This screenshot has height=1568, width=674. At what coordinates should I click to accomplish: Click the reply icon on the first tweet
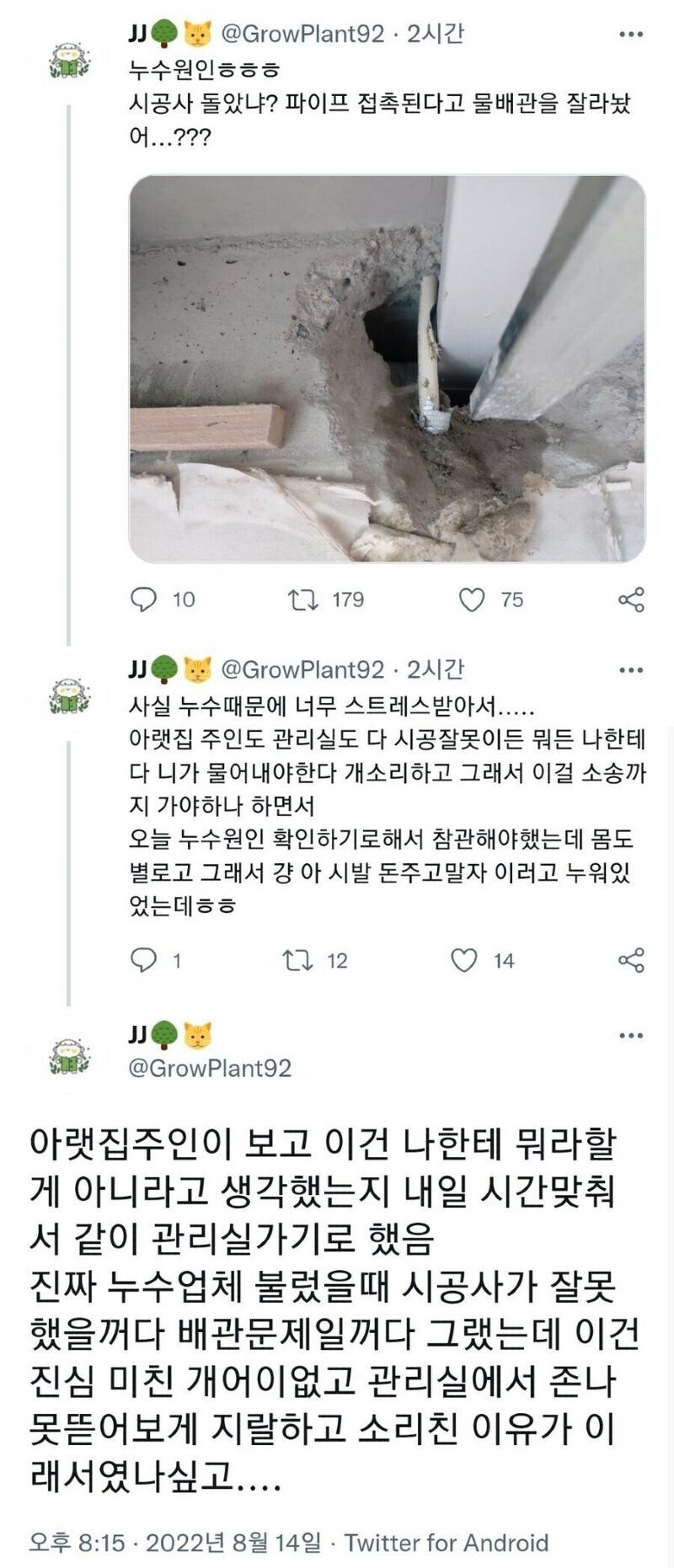click(x=145, y=598)
